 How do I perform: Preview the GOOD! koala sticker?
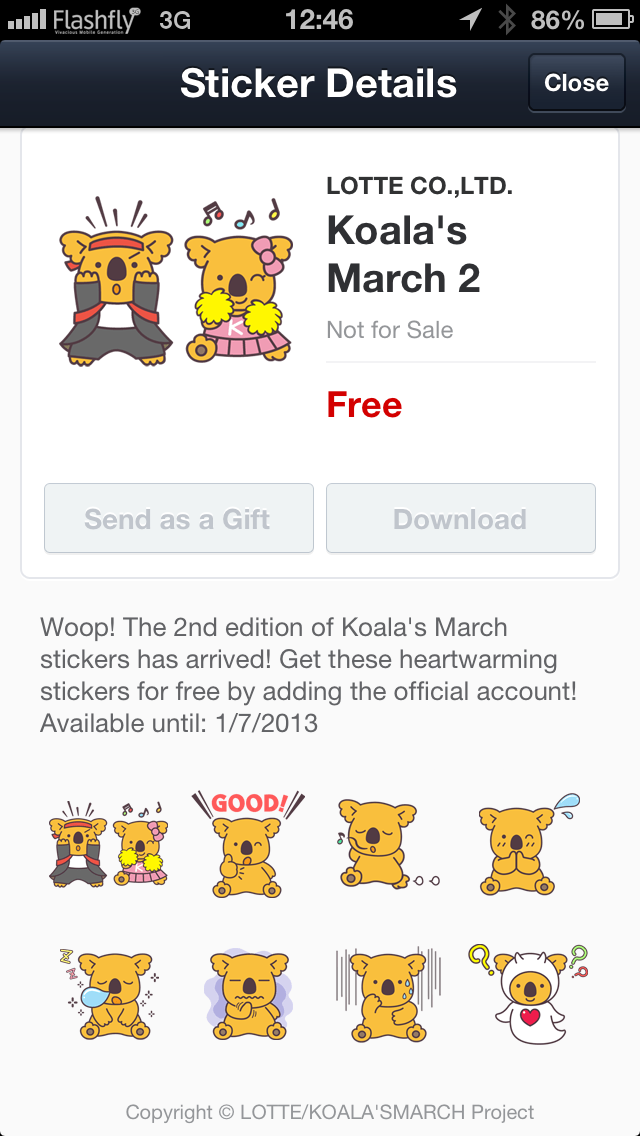[x=249, y=845]
